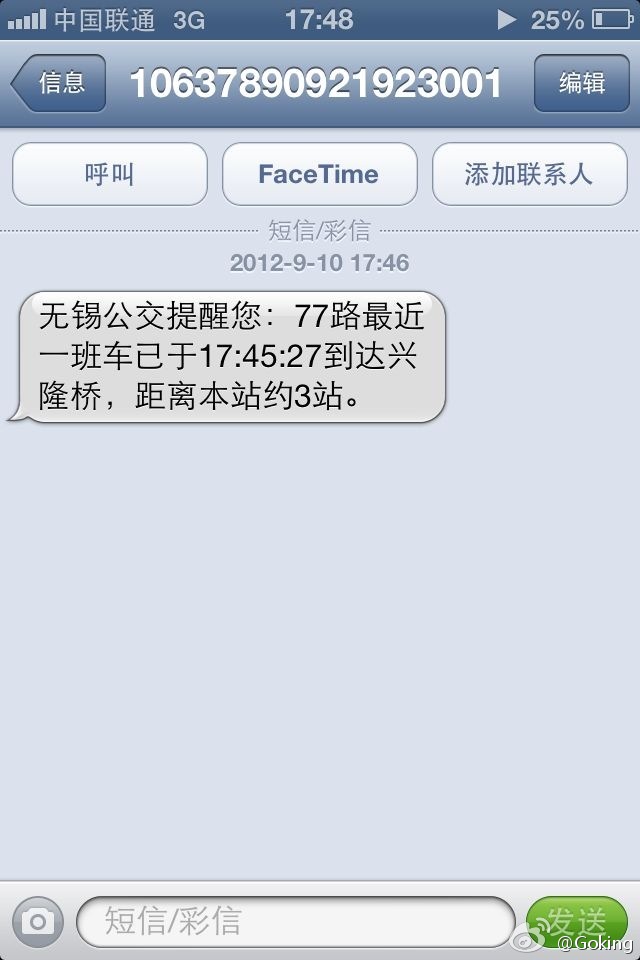The image size is (640, 960).
Task: Focus the 短信/彩信 message field
Action: (x=295, y=921)
